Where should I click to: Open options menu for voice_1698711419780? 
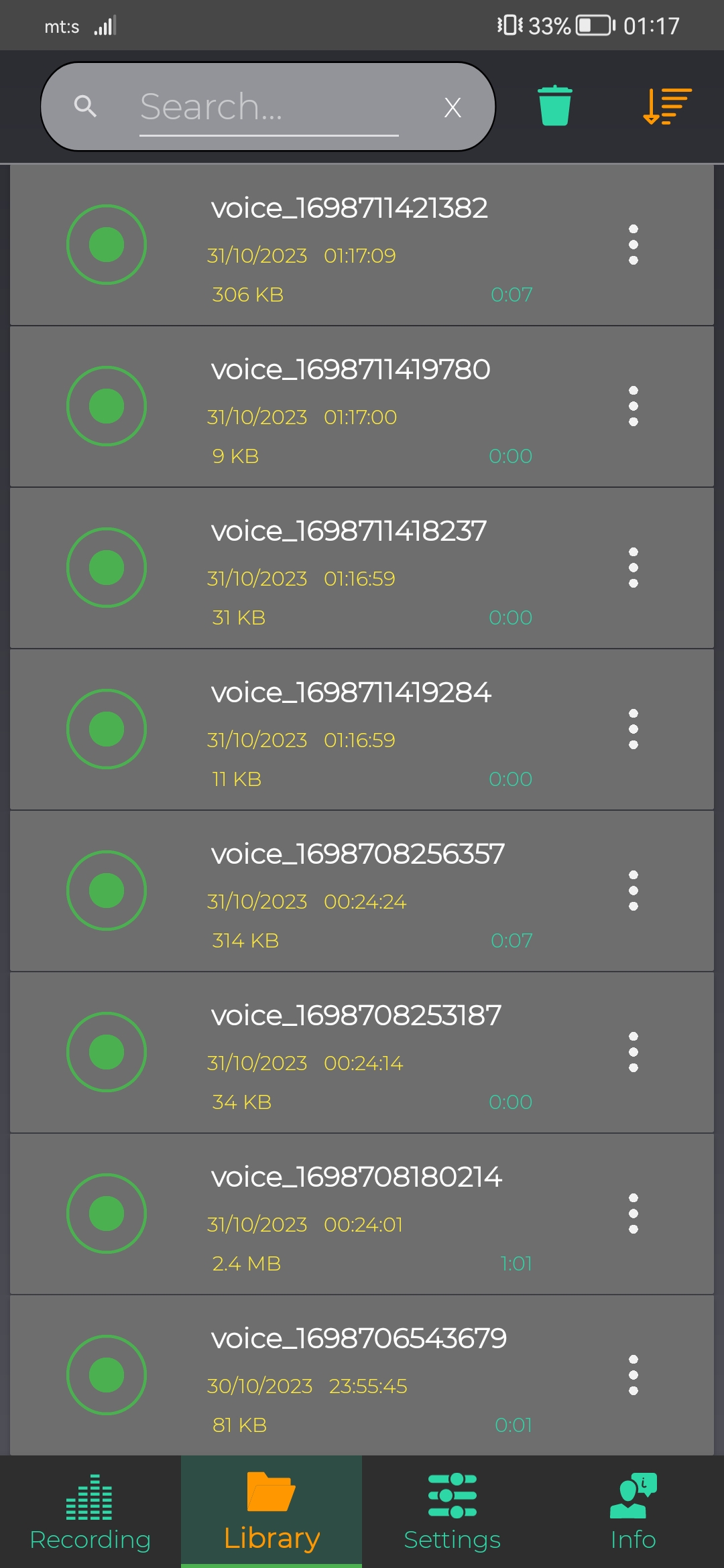[x=633, y=406]
